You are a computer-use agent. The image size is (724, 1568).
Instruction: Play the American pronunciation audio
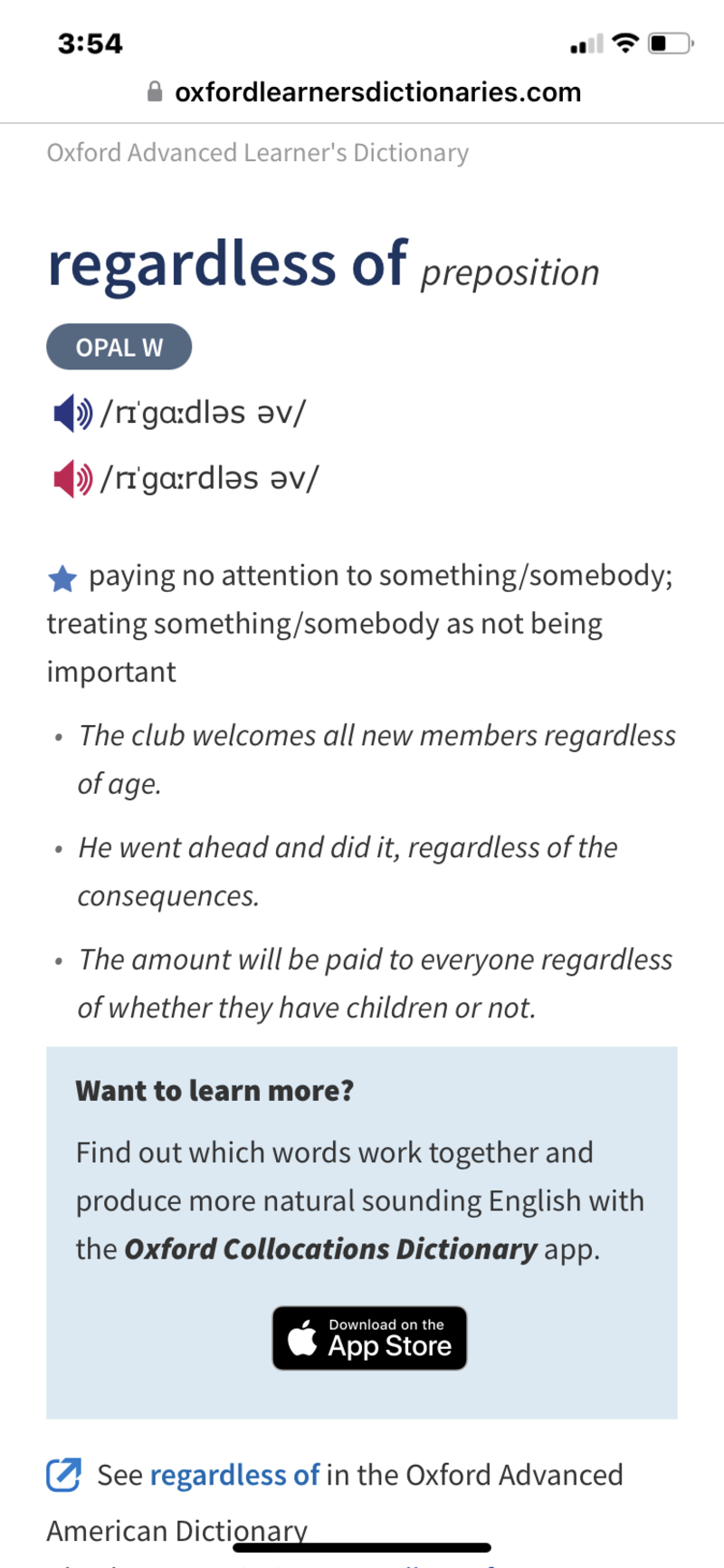[72, 478]
